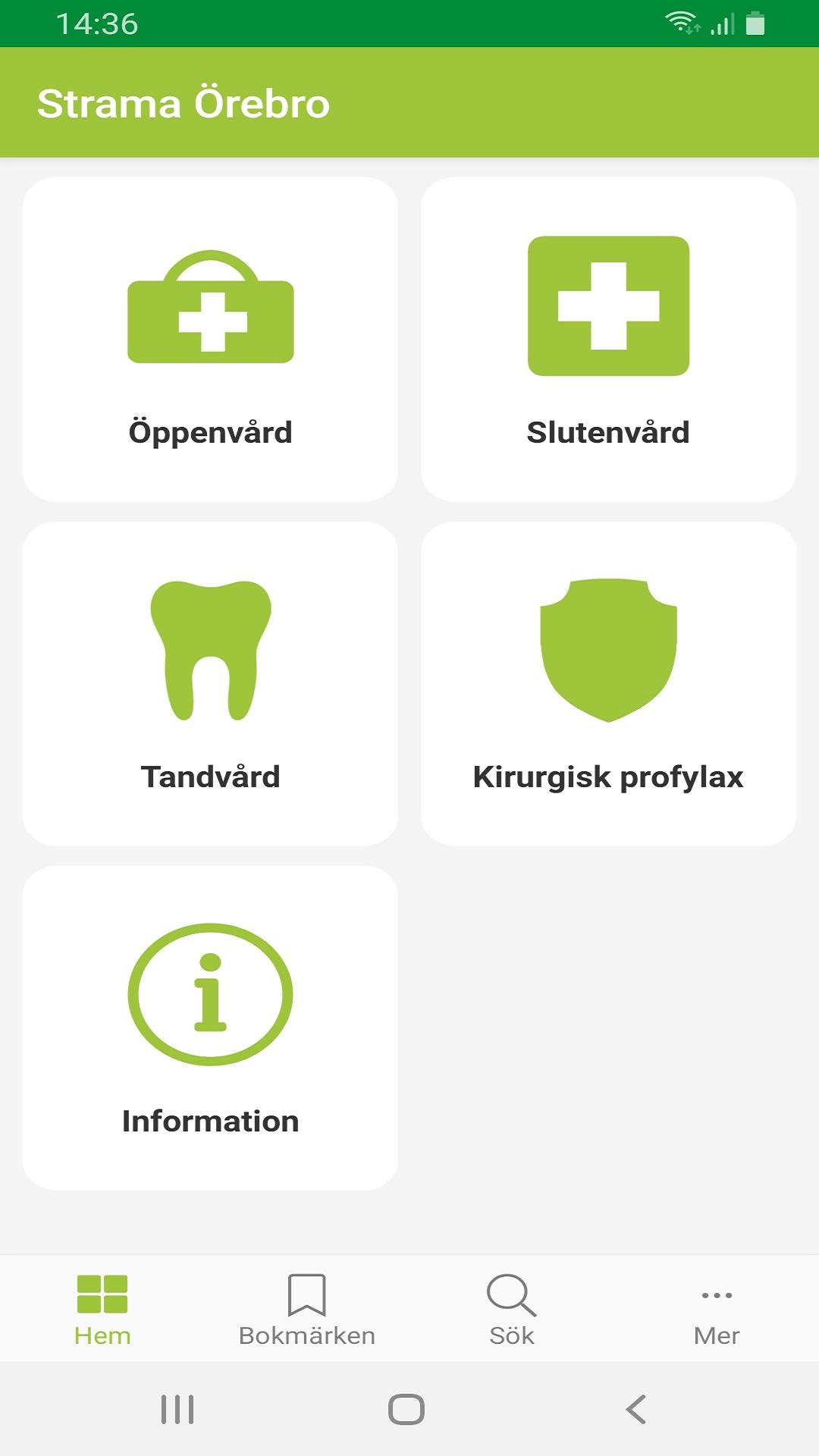Open the Sök tab
Image resolution: width=819 pixels, height=1456 pixels.
click(x=512, y=1309)
